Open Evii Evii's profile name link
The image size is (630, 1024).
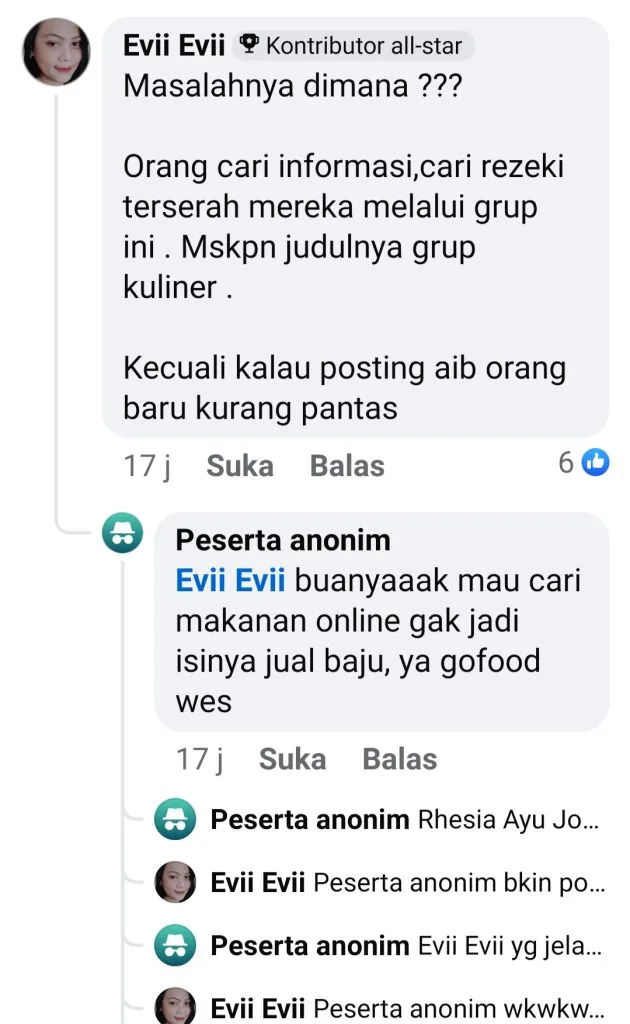[174, 45]
